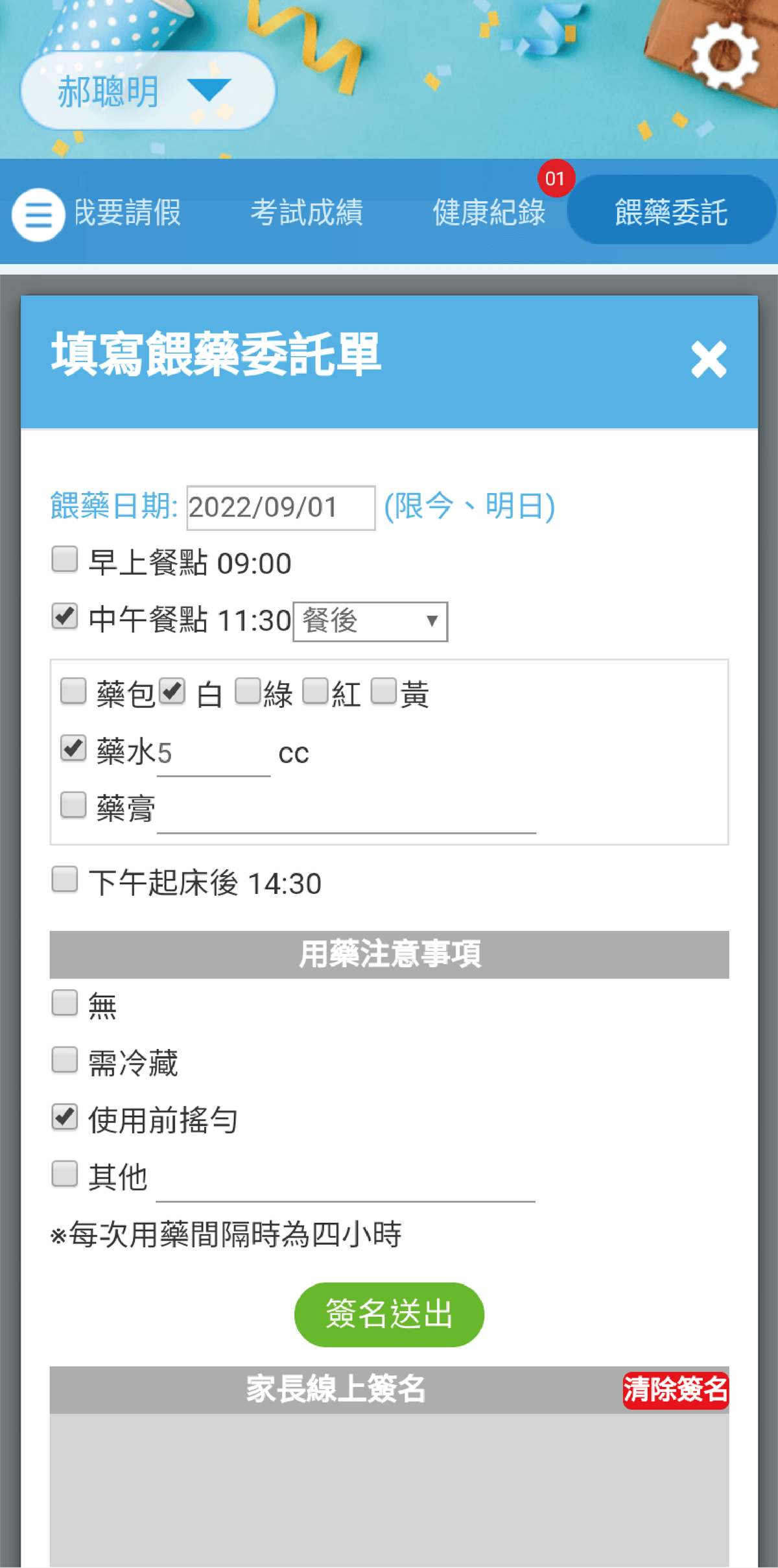Select the 綠 color checkbox
778x1568 pixels.
coord(248,691)
